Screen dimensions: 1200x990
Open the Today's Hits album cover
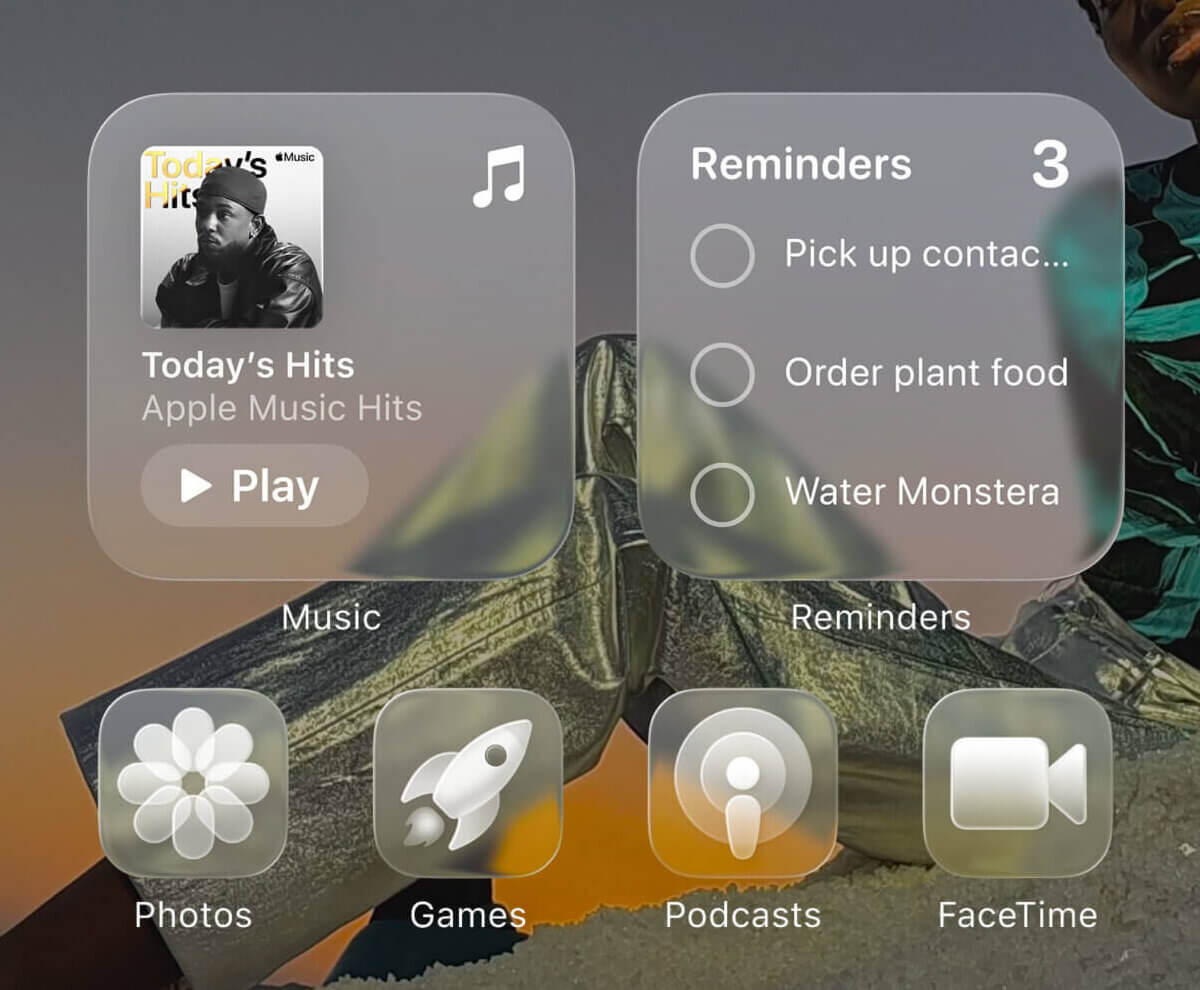pyautogui.click(x=231, y=237)
